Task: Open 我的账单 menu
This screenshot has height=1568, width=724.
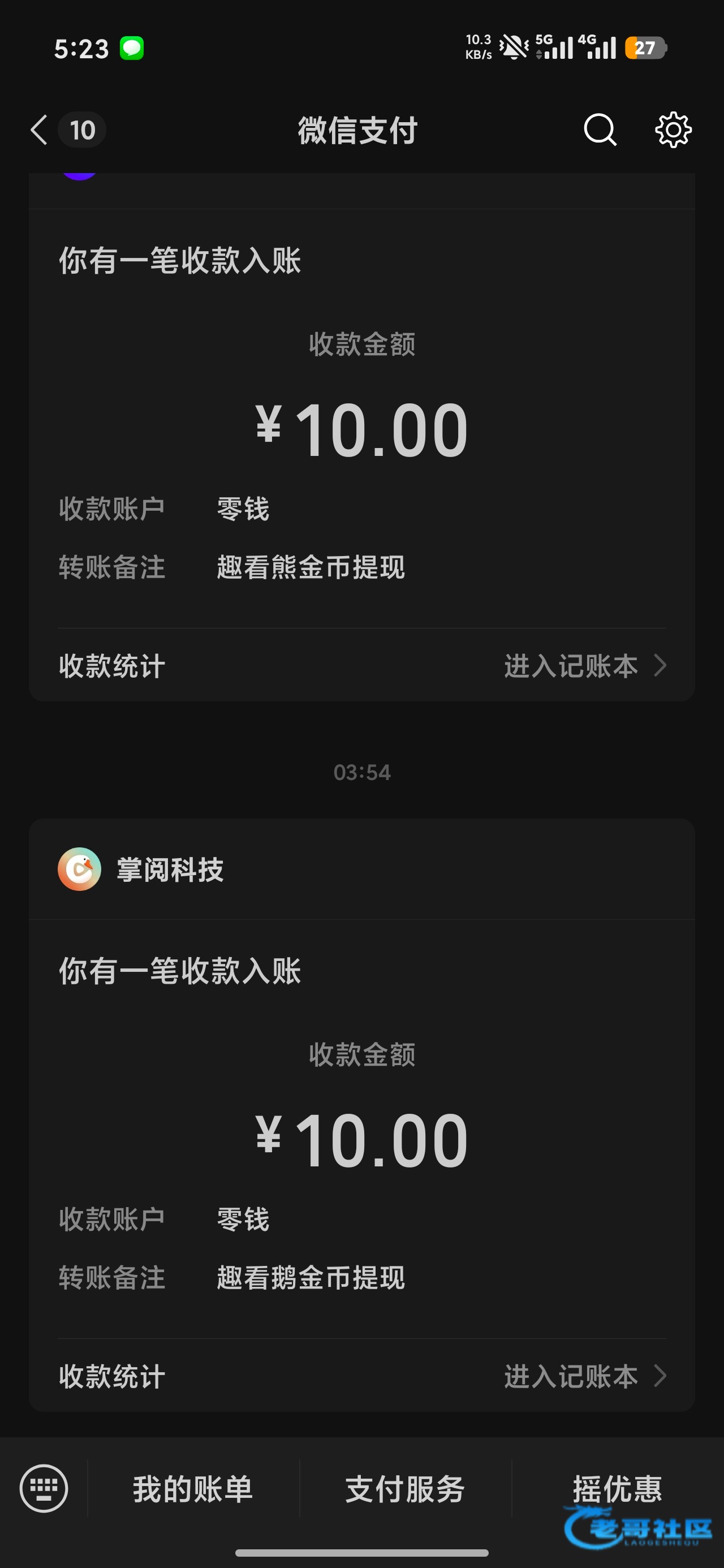Action: (x=192, y=1489)
